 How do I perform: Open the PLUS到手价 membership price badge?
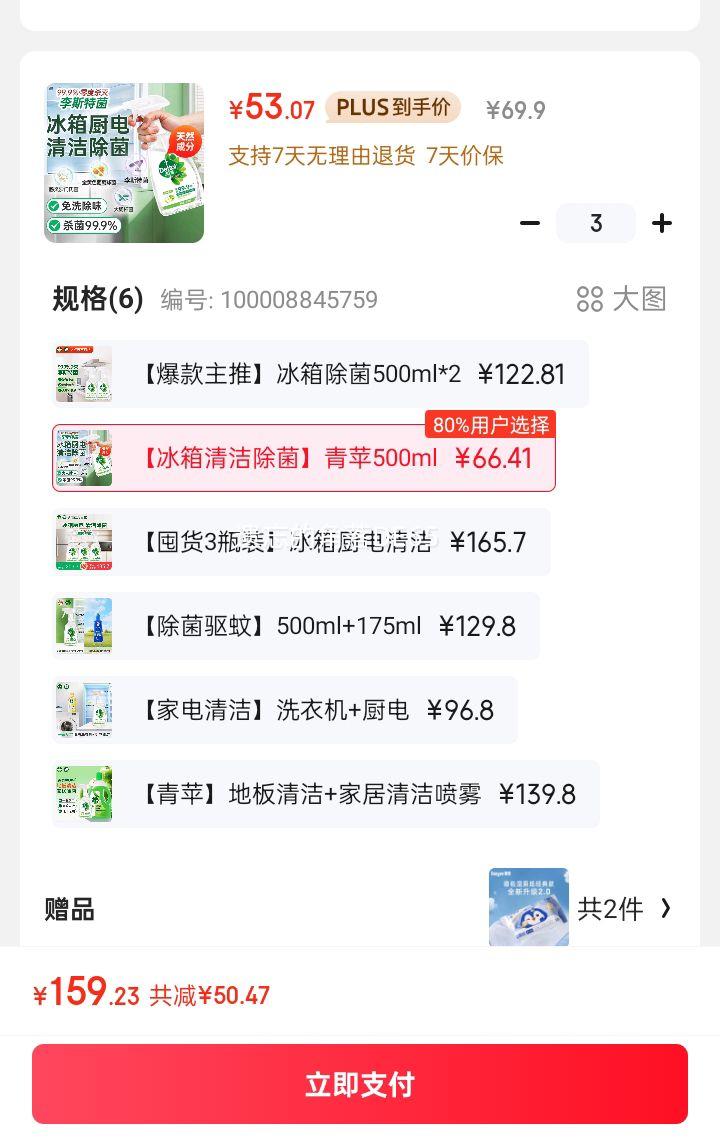click(392, 107)
